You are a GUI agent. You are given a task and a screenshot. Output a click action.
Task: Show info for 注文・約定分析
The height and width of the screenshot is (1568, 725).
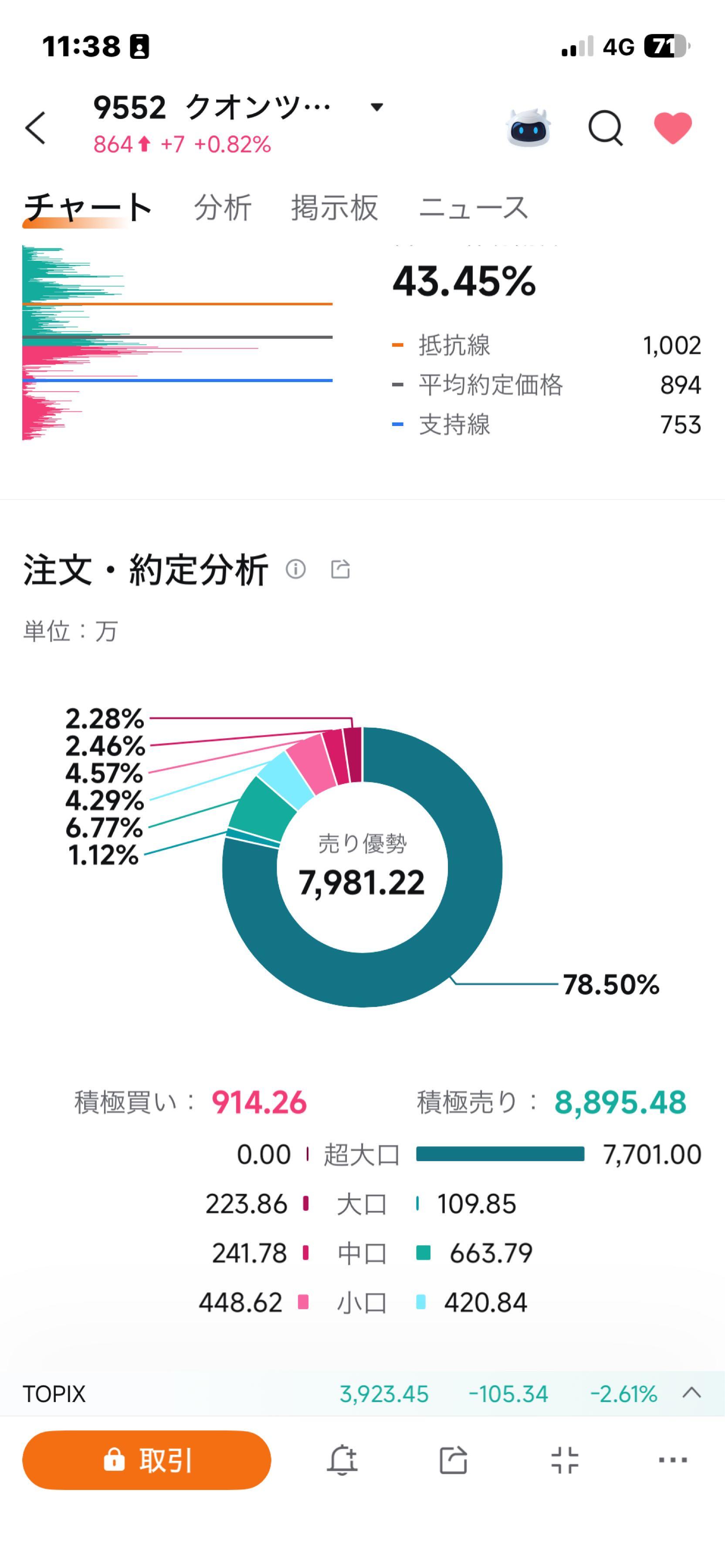point(296,569)
